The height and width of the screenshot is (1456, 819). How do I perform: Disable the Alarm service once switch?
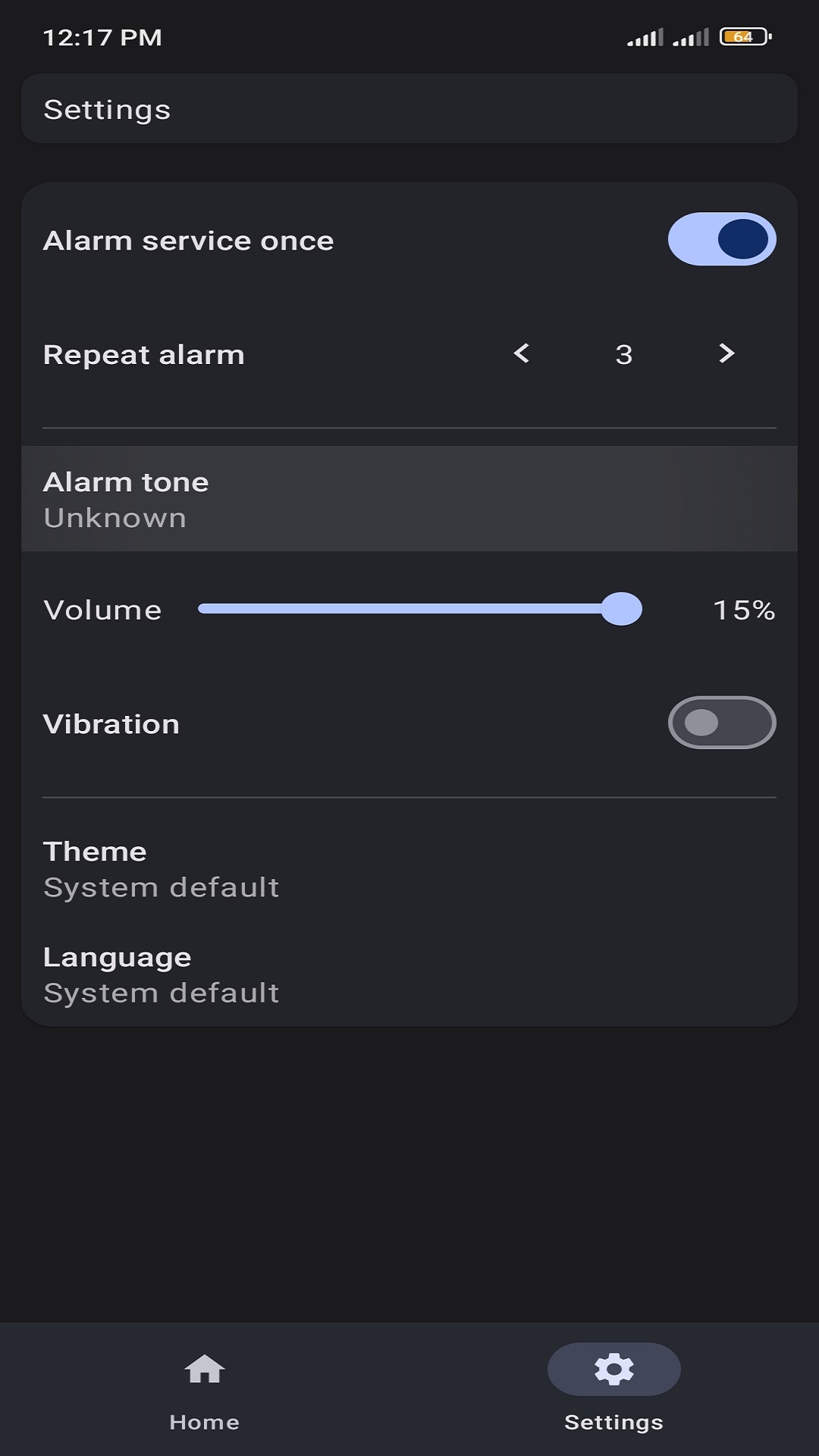click(x=721, y=239)
